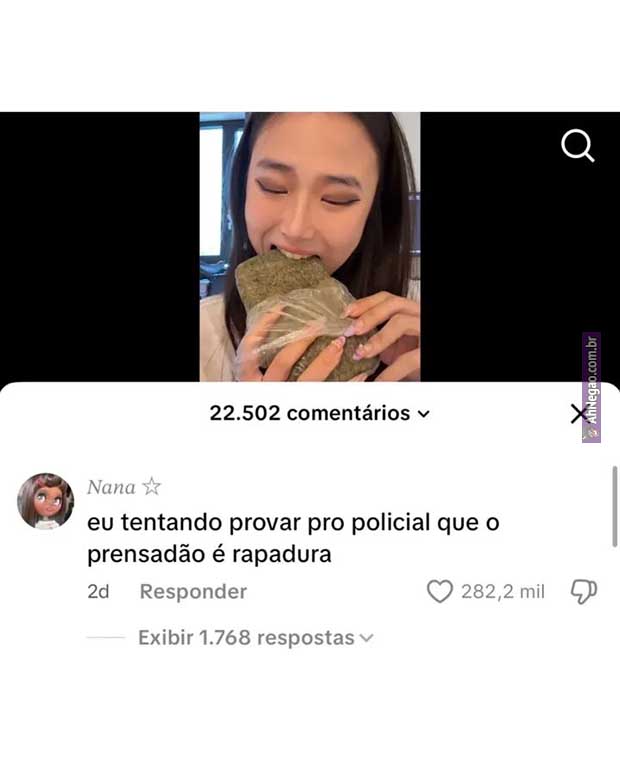Reply to Nana's comment with Responder

click(x=193, y=592)
